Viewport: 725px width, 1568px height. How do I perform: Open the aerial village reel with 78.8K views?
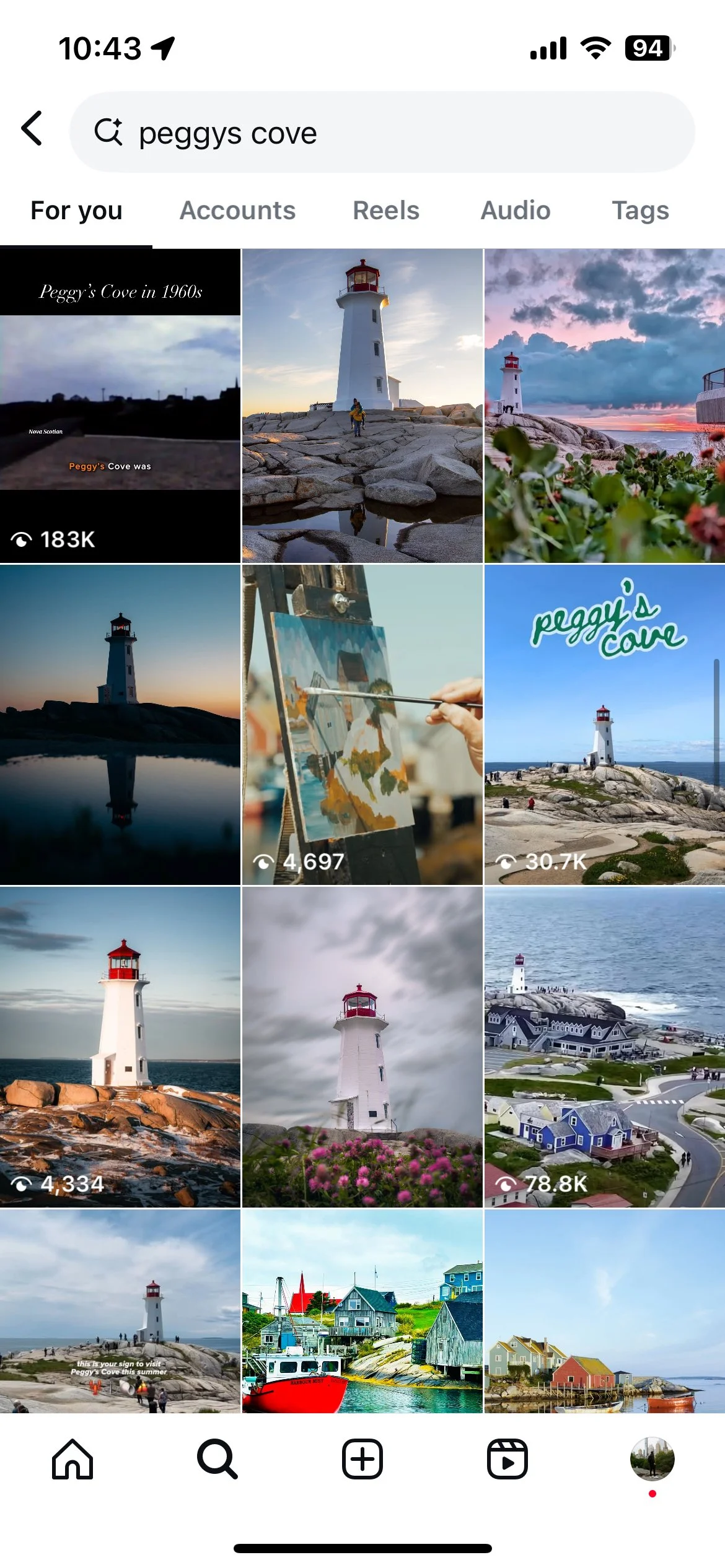tap(604, 1047)
